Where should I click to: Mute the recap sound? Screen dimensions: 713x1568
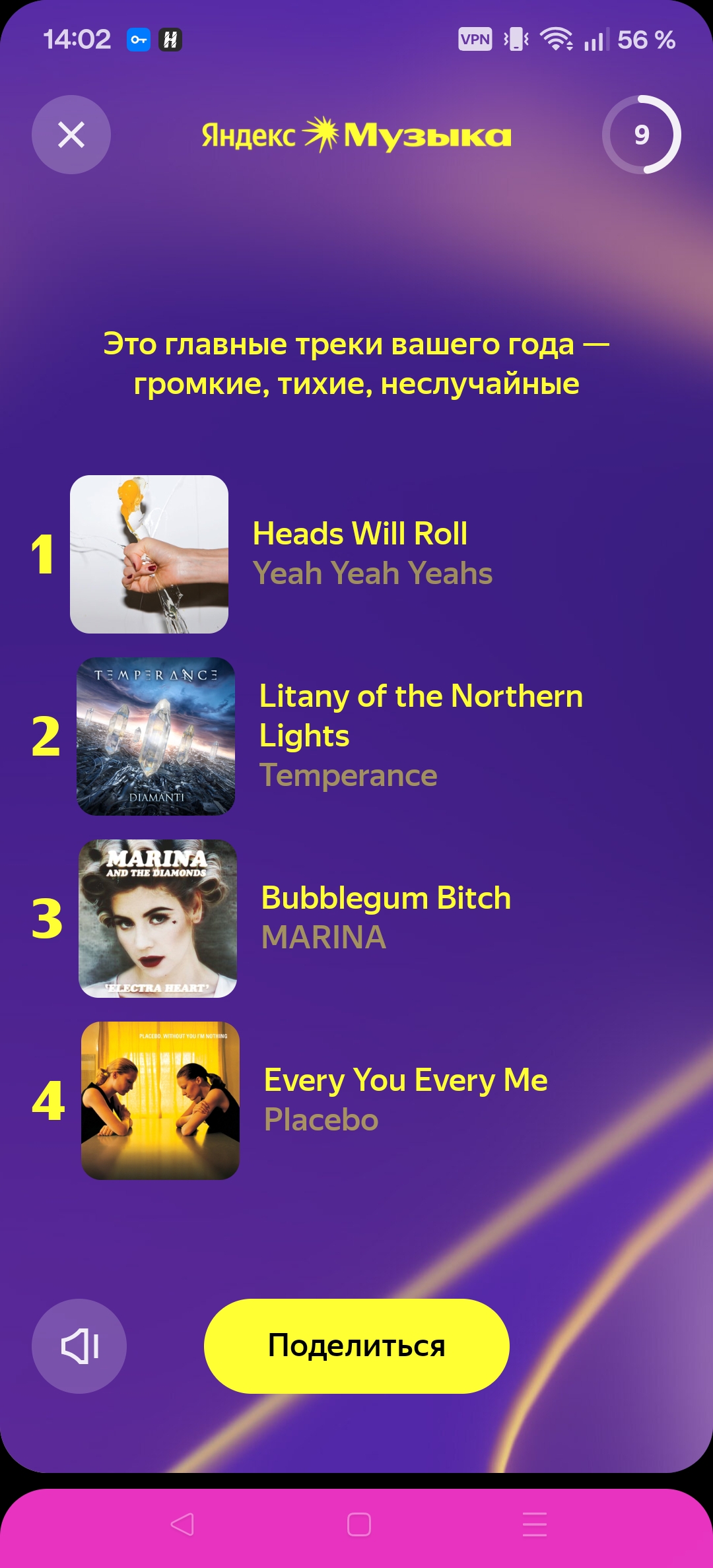[x=79, y=1346]
